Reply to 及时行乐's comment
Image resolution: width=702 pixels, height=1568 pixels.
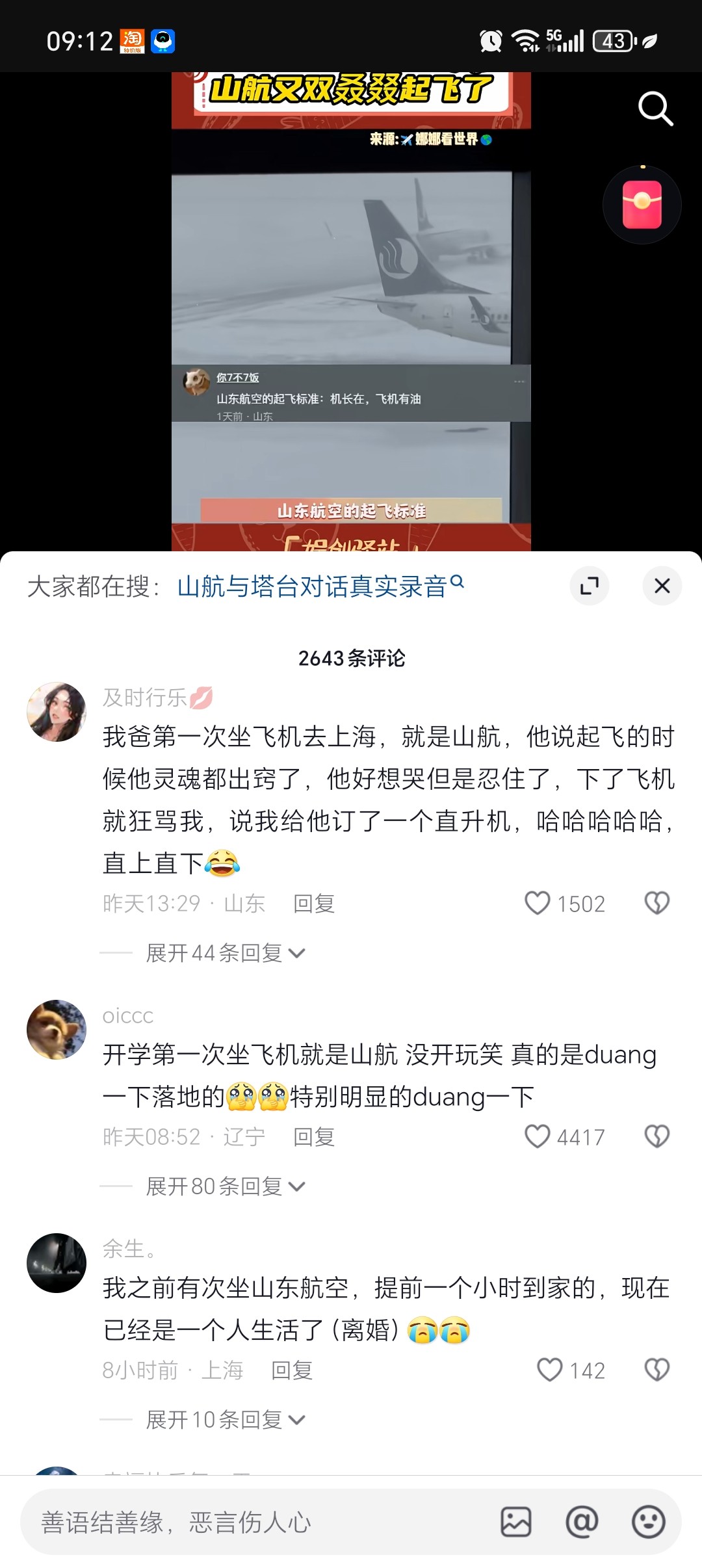(x=314, y=903)
